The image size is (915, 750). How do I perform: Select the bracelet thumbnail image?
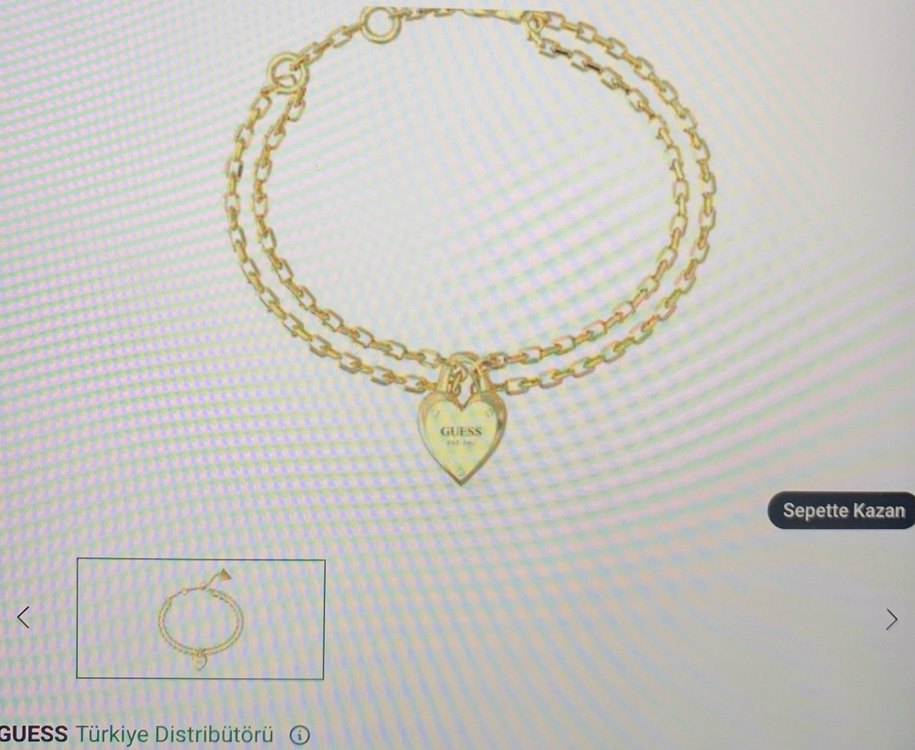(201, 618)
